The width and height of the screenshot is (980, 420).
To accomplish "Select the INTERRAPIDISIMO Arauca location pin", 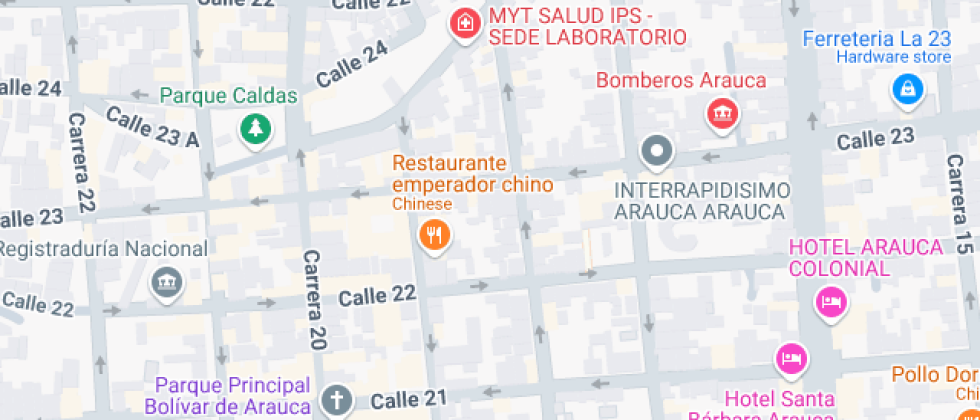I will (656, 152).
